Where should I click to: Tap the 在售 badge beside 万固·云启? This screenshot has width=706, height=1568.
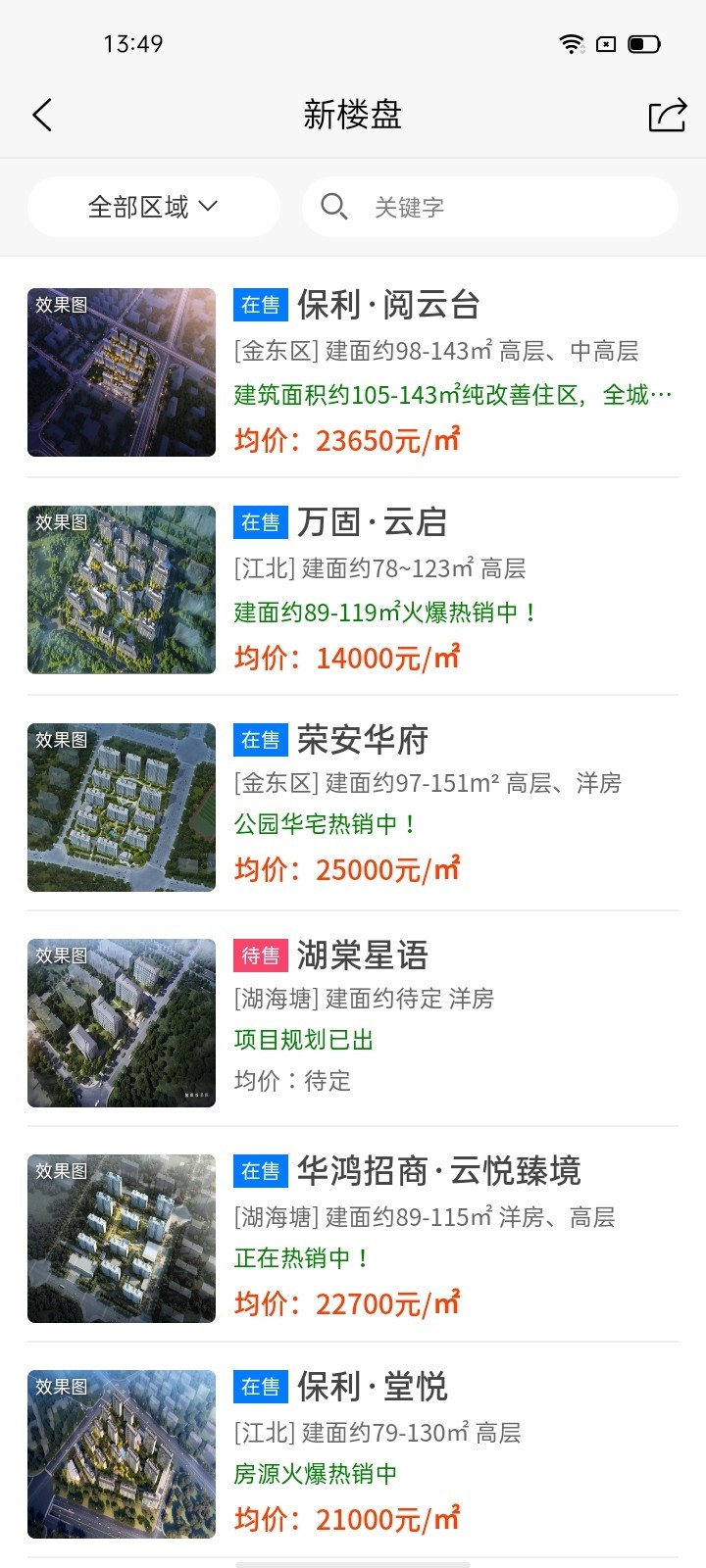point(260,522)
